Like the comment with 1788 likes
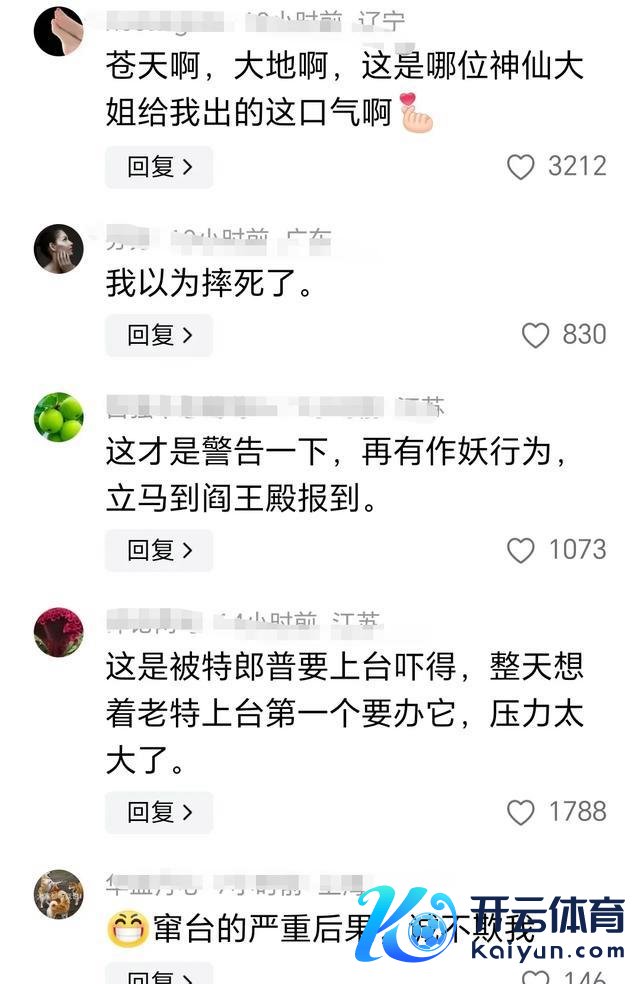640x984 pixels. (521, 812)
